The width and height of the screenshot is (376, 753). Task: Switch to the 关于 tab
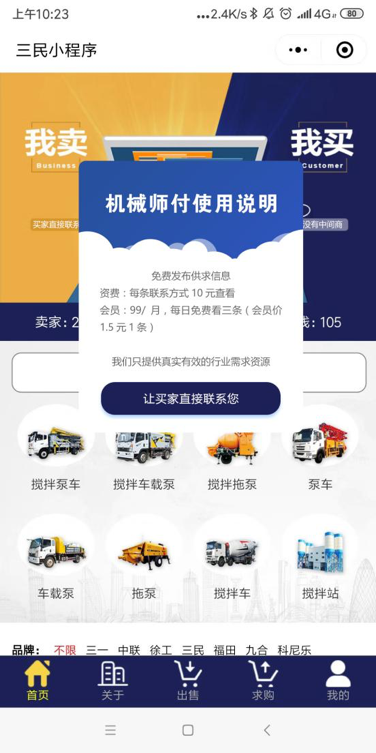(113, 681)
